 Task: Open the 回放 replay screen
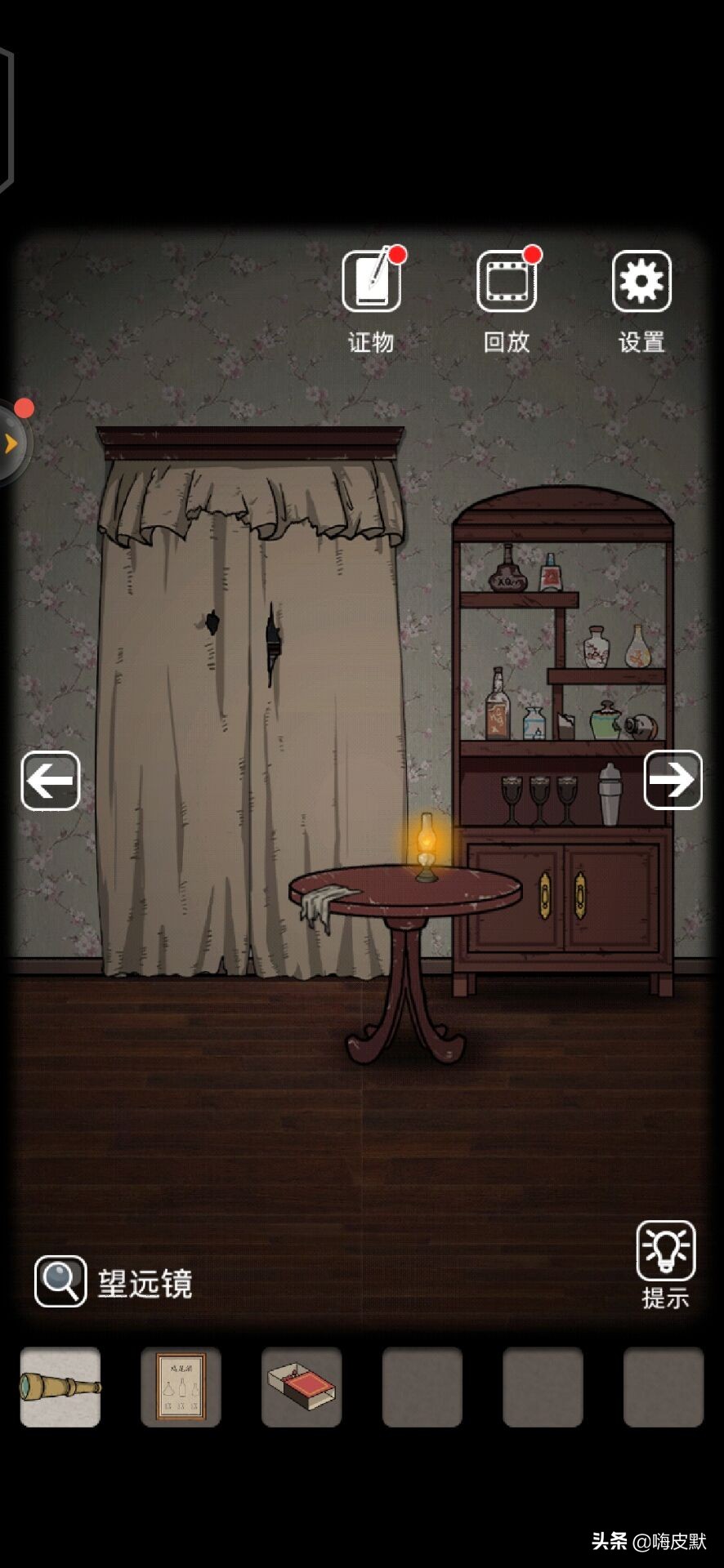(507, 283)
